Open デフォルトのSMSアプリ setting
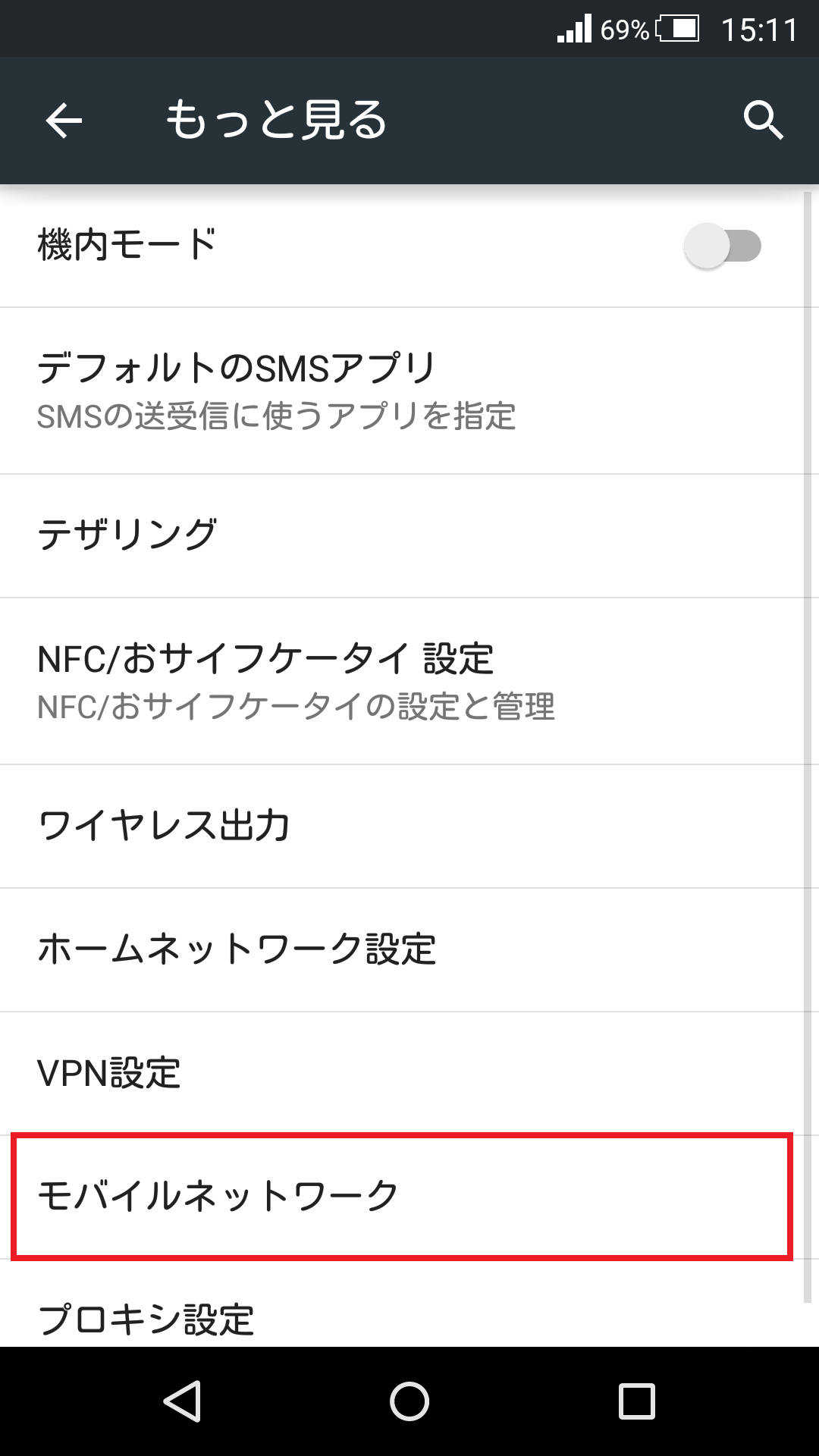This screenshot has width=819, height=1456. click(x=402, y=391)
